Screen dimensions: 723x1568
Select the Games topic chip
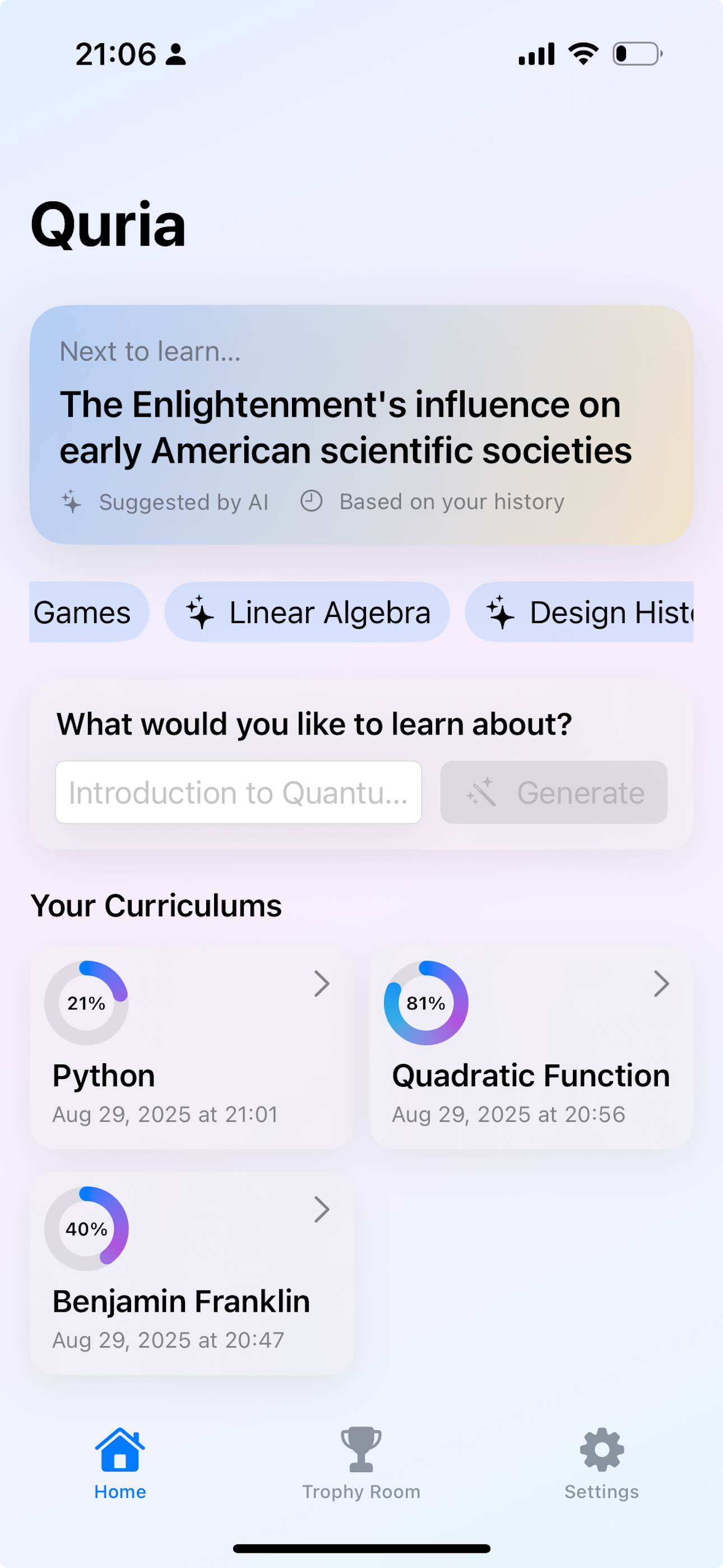(x=85, y=612)
